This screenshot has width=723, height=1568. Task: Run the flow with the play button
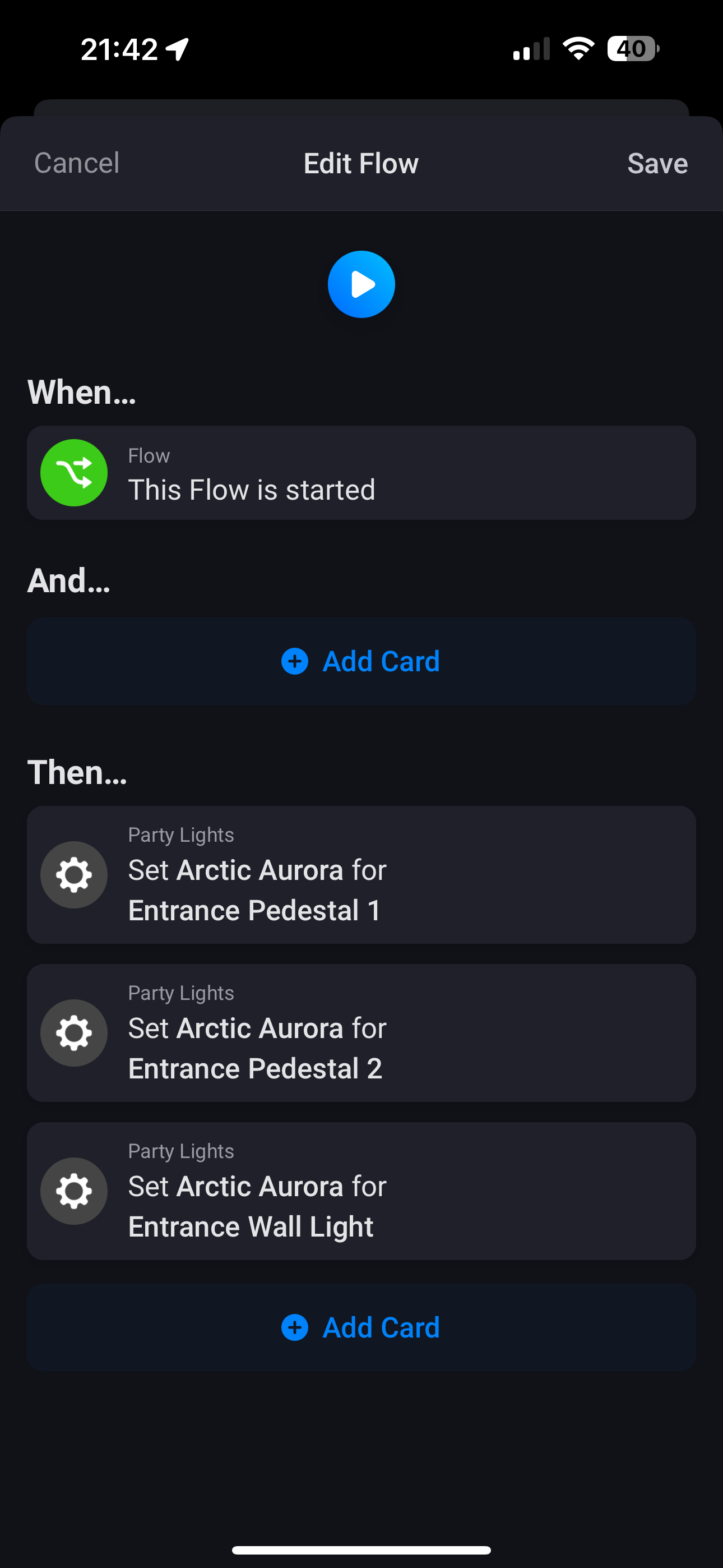pos(361,284)
